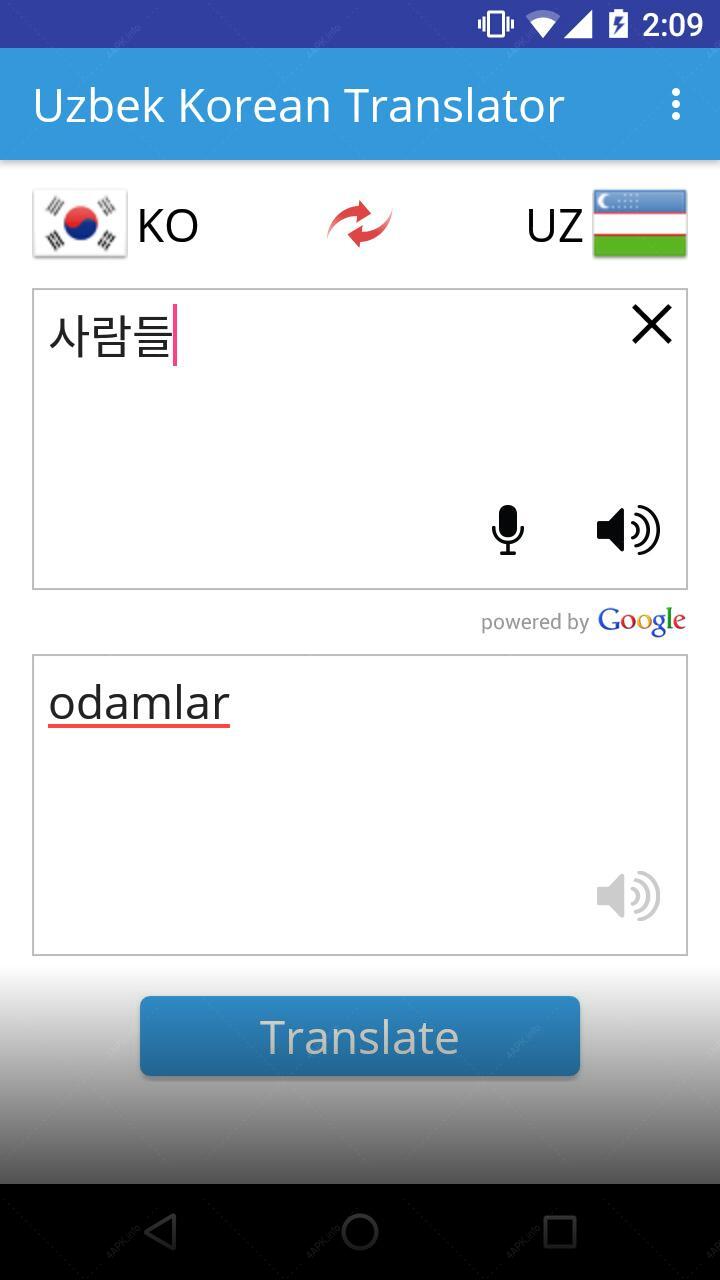Go back using the navigation bar
720x1280 pixels.
[x=161, y=1232]
